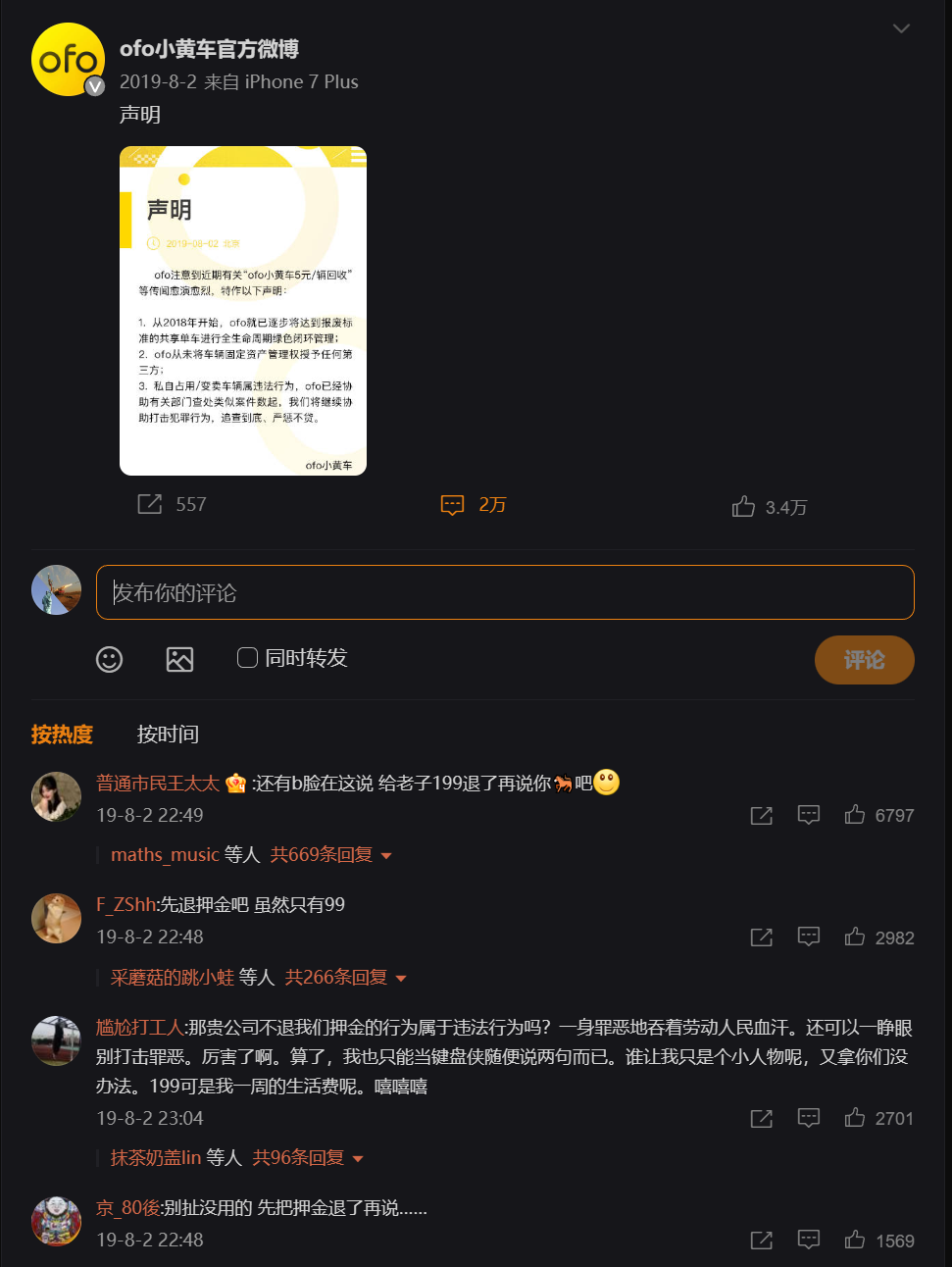952x1267 pixels.
Task: Open comments via the 2万 comment icon
Action: tap(452, 505)
